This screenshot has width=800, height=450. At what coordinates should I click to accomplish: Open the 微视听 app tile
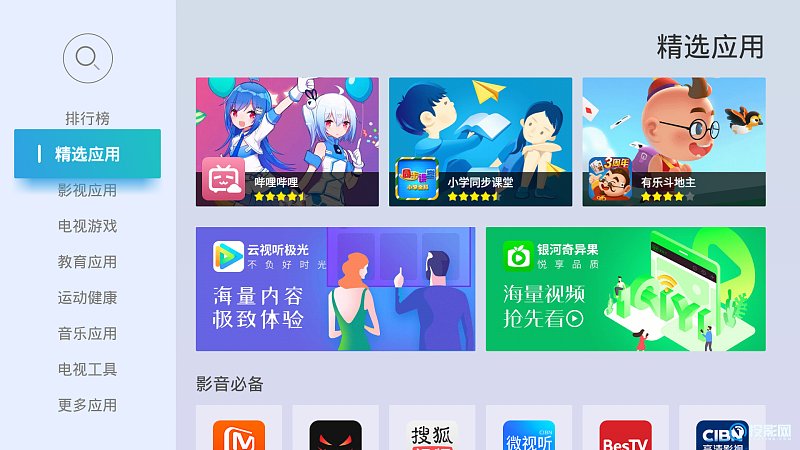point(529,430)
